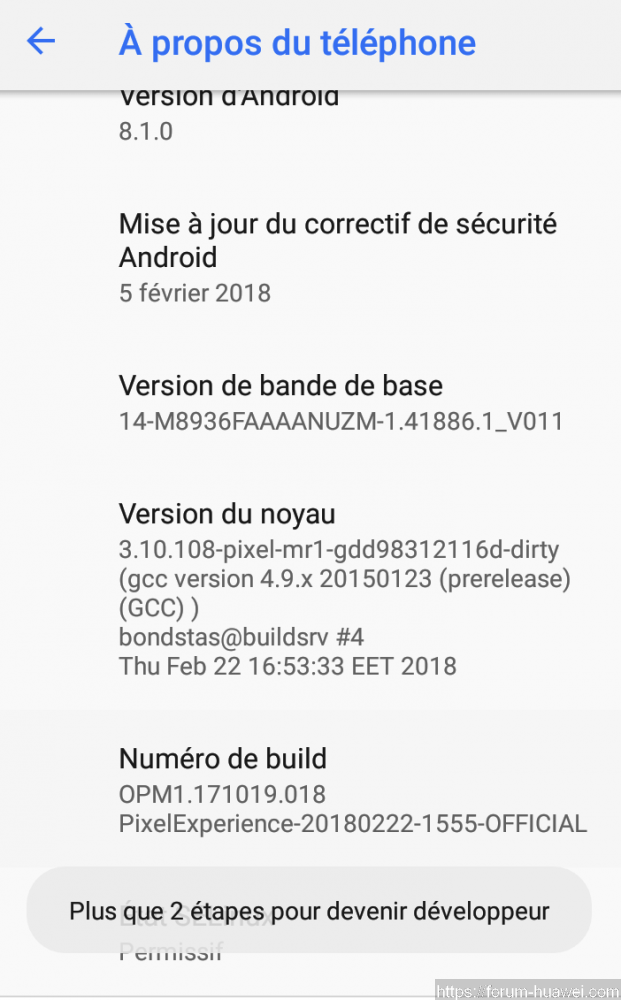Select the Version du noyau entry
Screen dimensions: 621x1000
[x=310, y=590]
